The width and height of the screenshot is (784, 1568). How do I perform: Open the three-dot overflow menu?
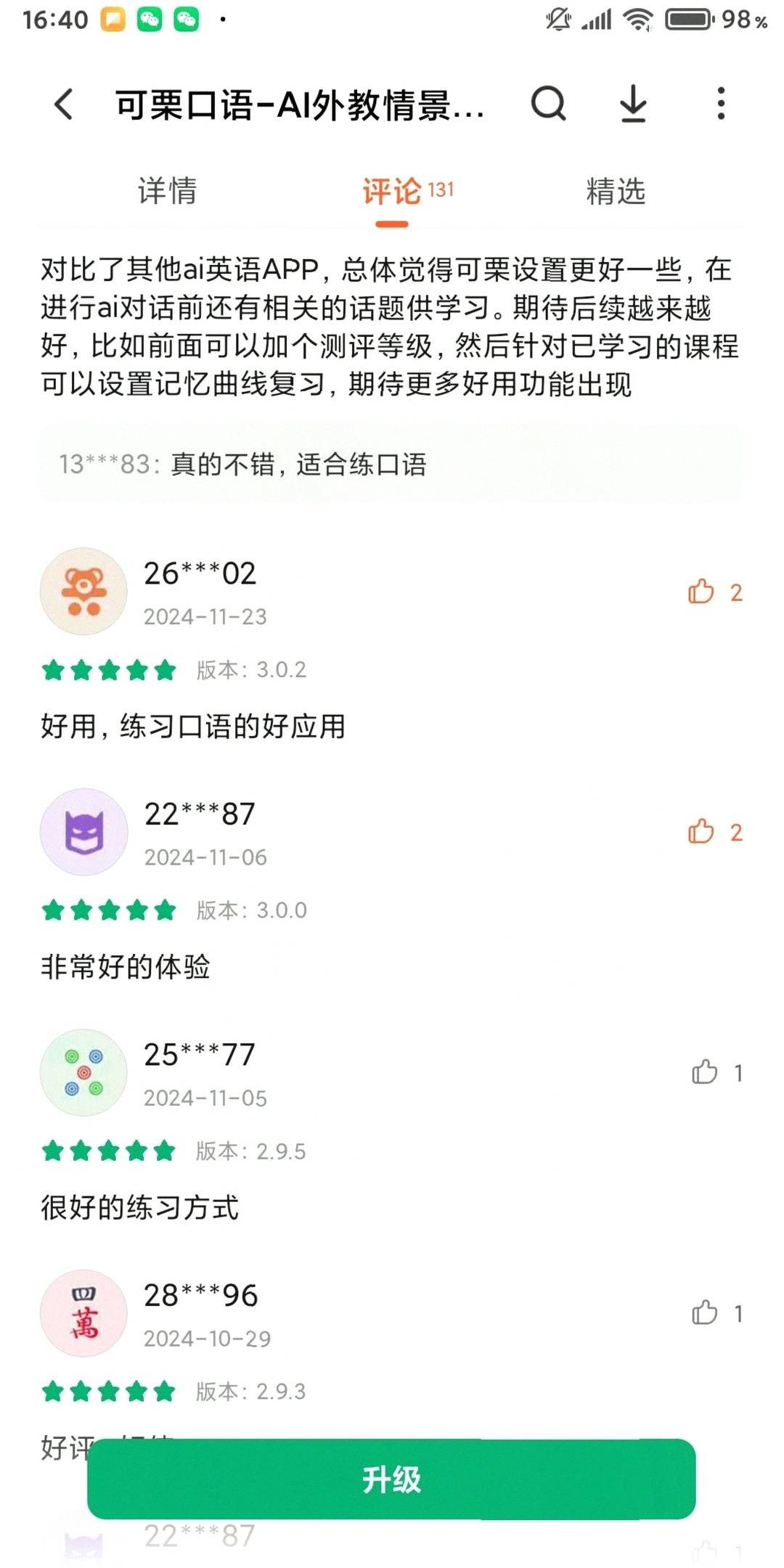(720, 104)
